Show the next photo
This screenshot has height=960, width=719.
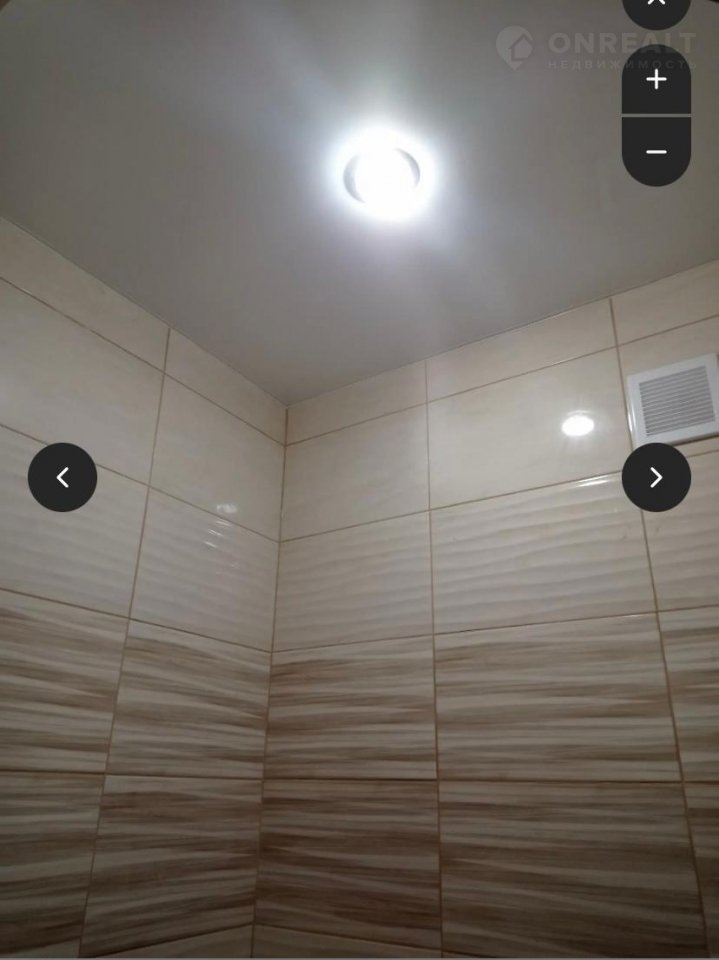[656, 477]
